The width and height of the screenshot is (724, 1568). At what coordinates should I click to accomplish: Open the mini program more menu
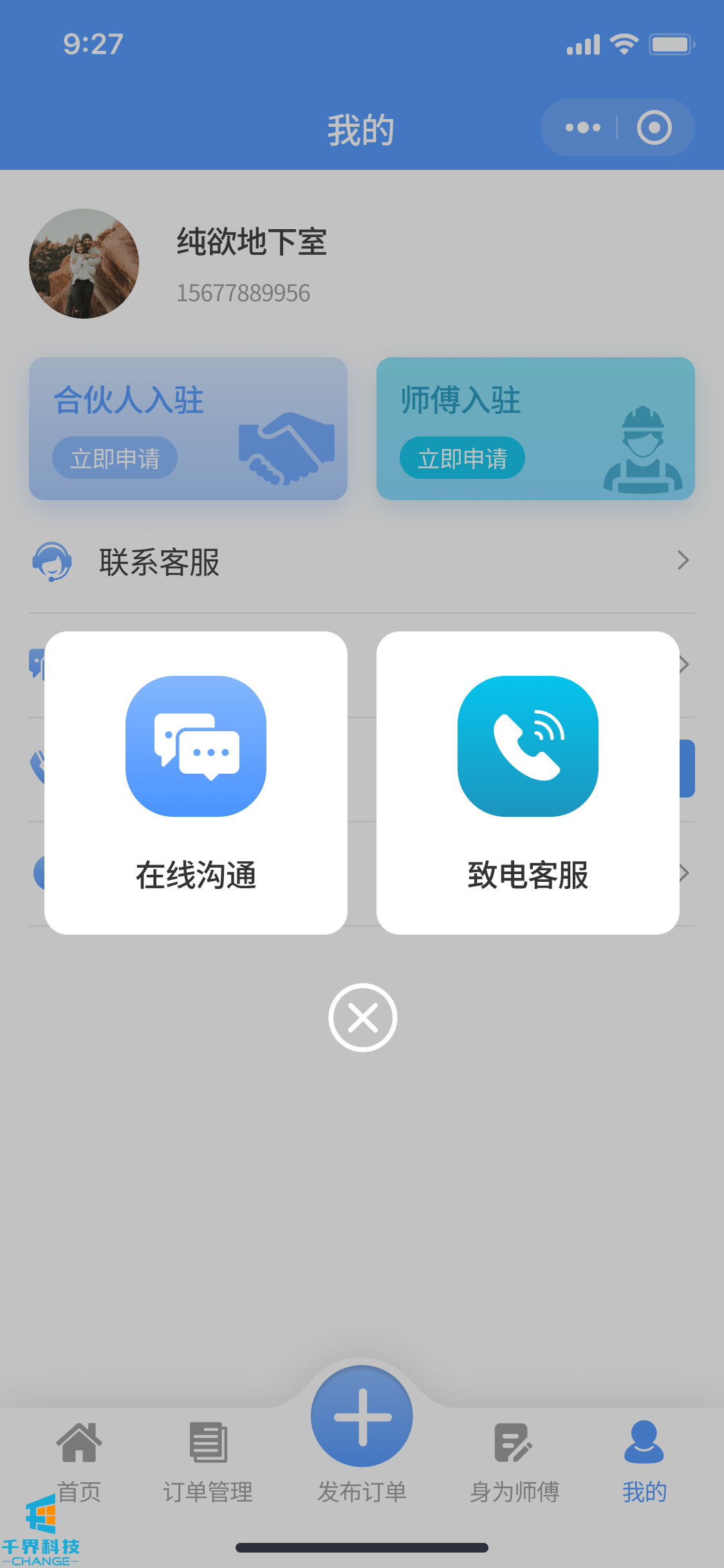582,127
